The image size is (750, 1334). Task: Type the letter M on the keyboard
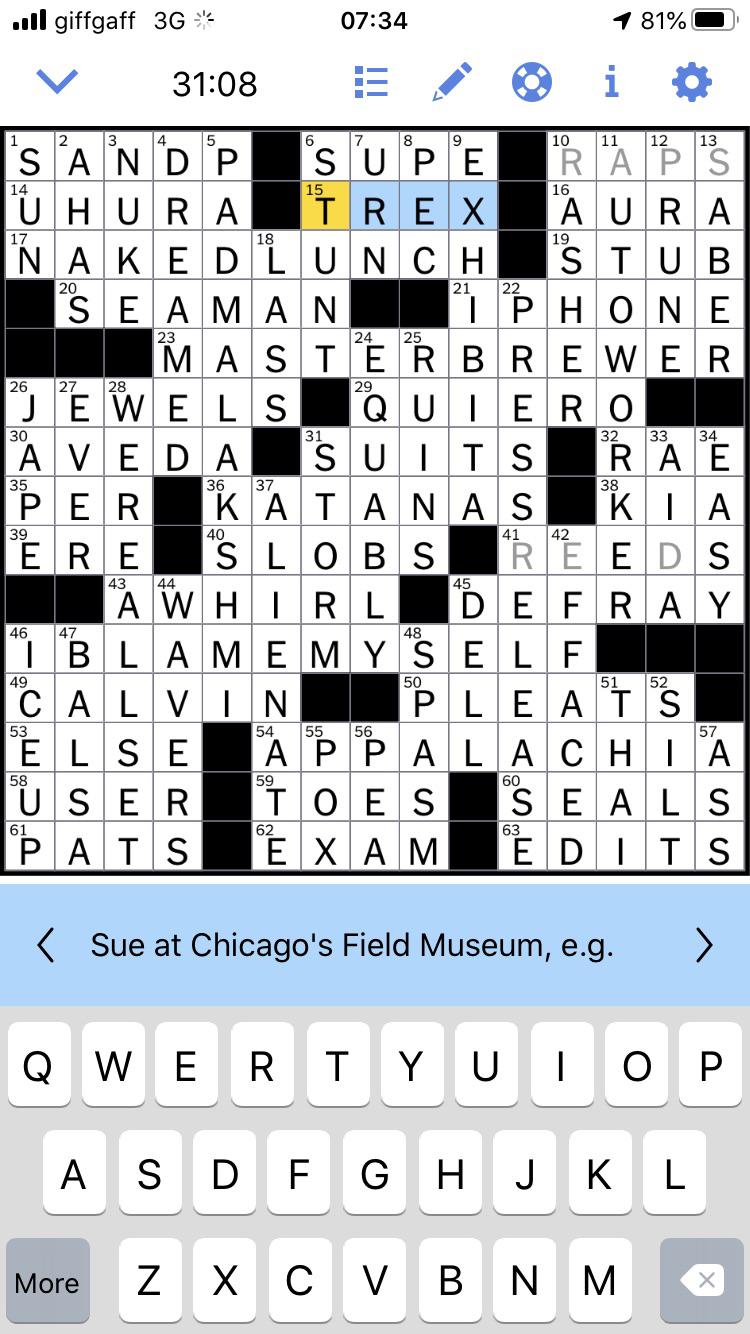click(x=599, y=1281)
